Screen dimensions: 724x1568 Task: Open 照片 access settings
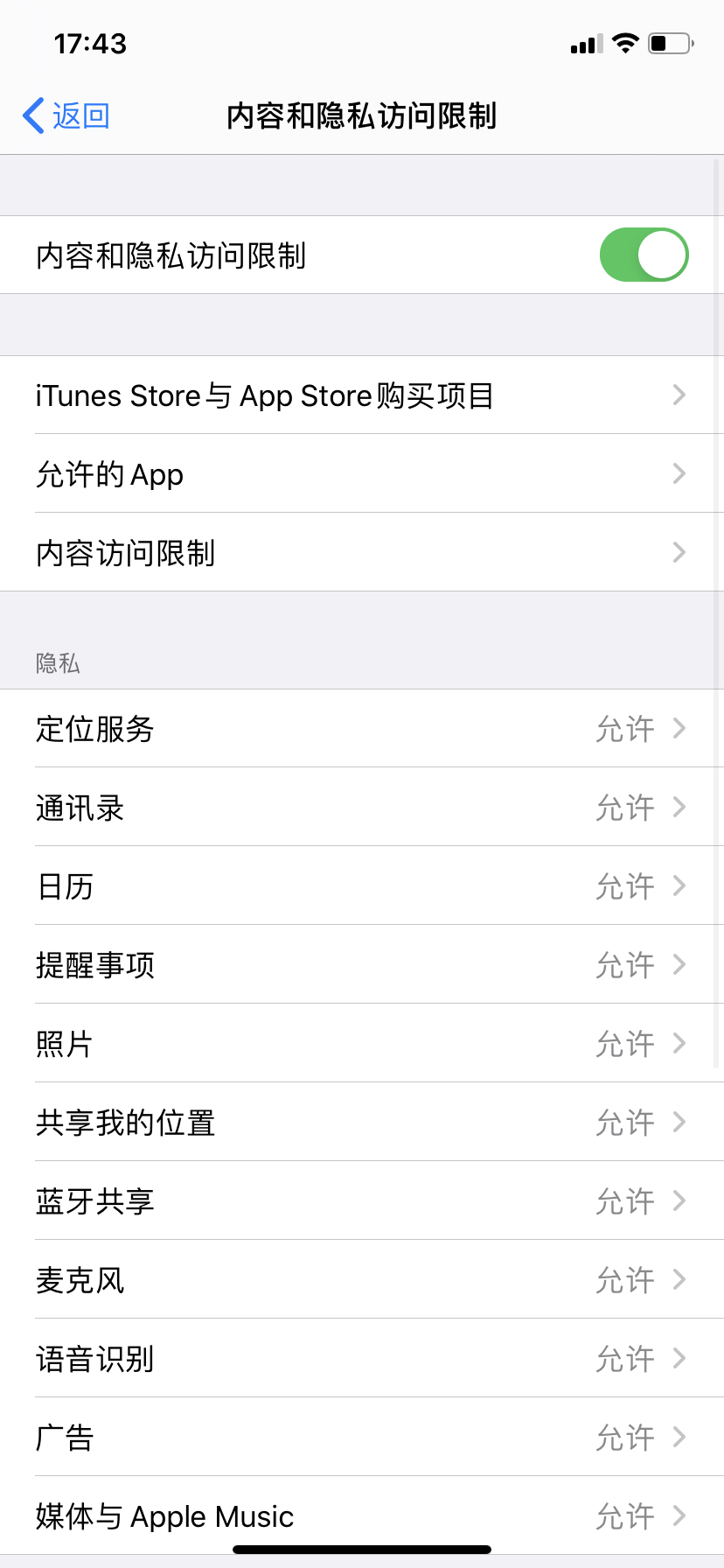pos(362,1044)
